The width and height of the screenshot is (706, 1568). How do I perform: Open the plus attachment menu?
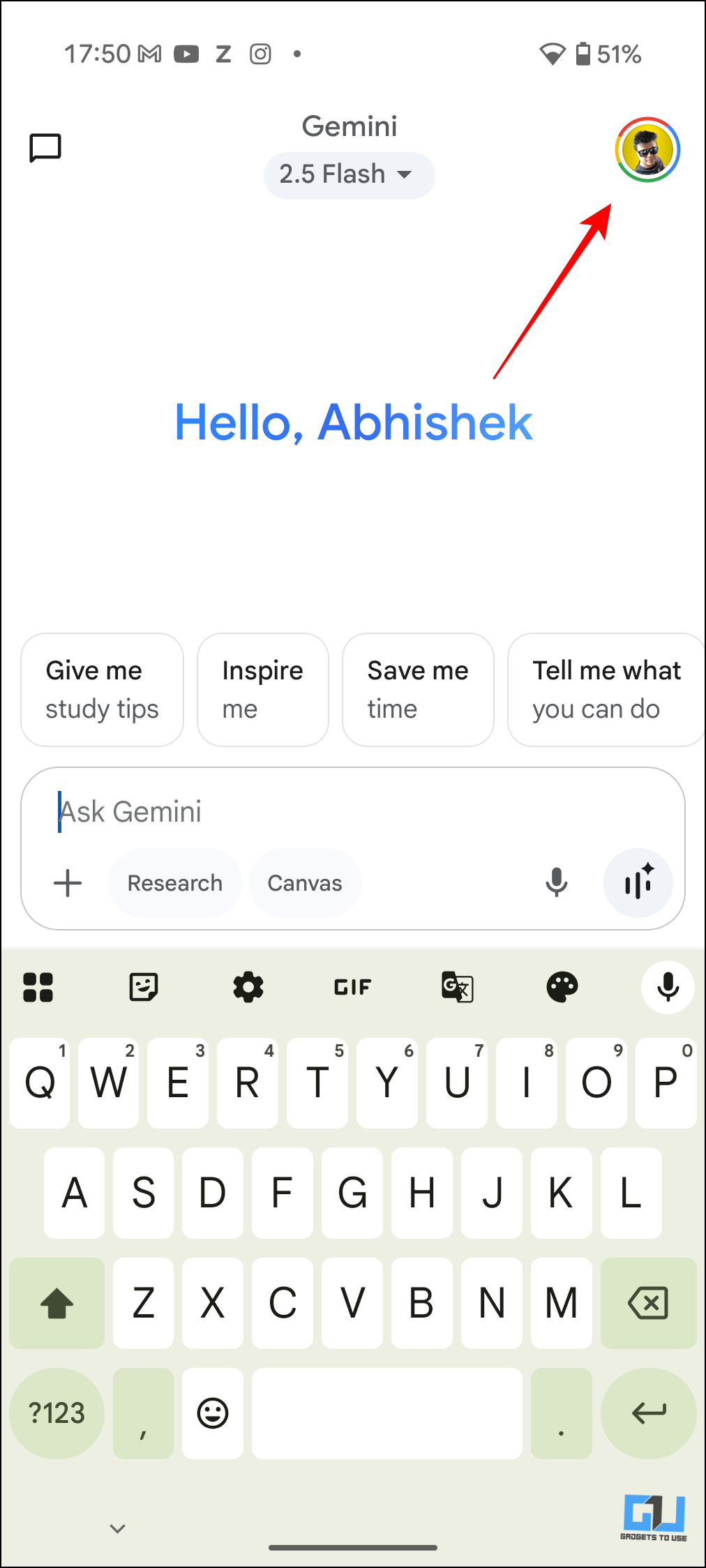tap(68, 883)
